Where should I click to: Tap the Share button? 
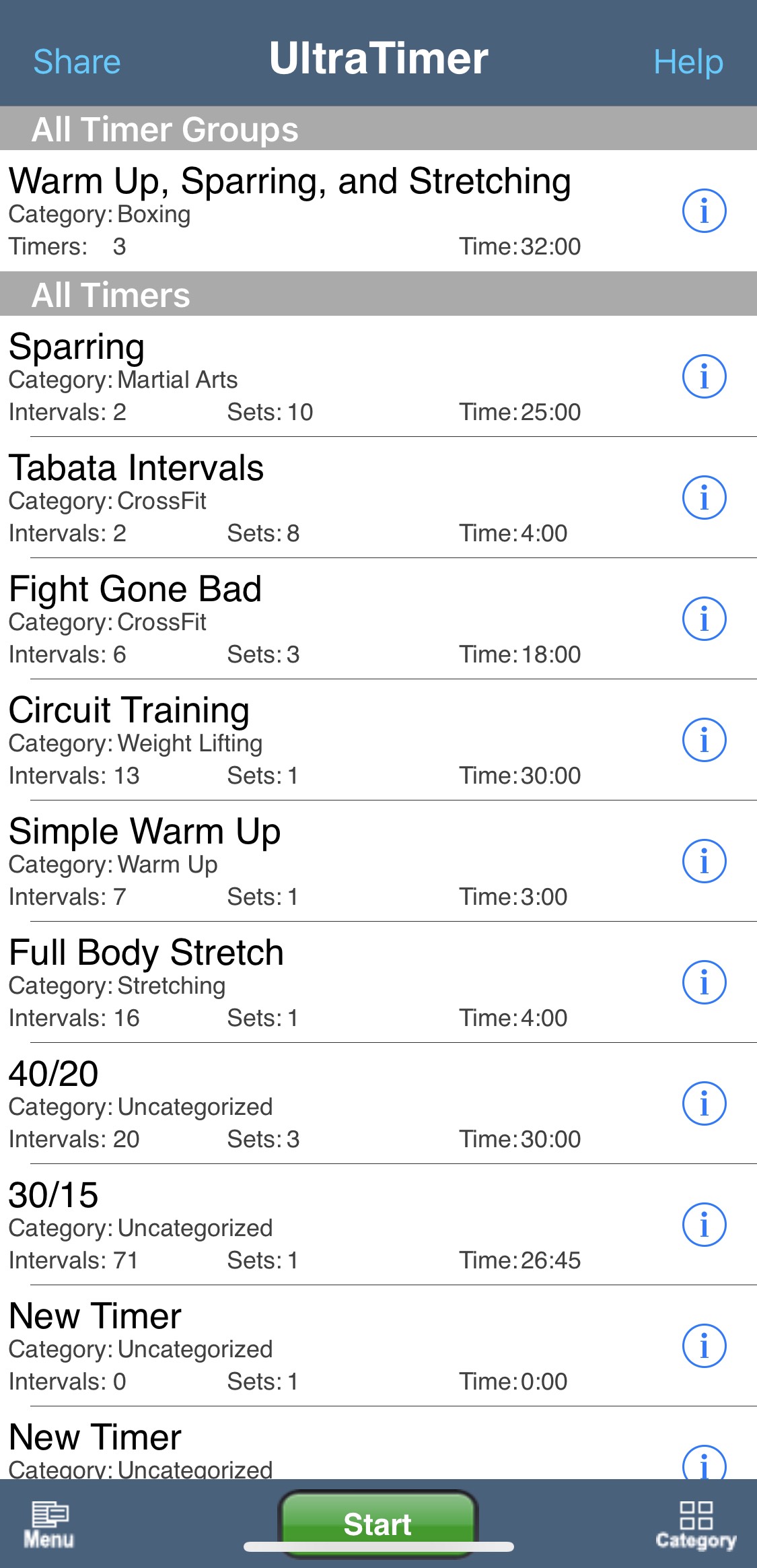pyautogui.click(x=77, y=62)
